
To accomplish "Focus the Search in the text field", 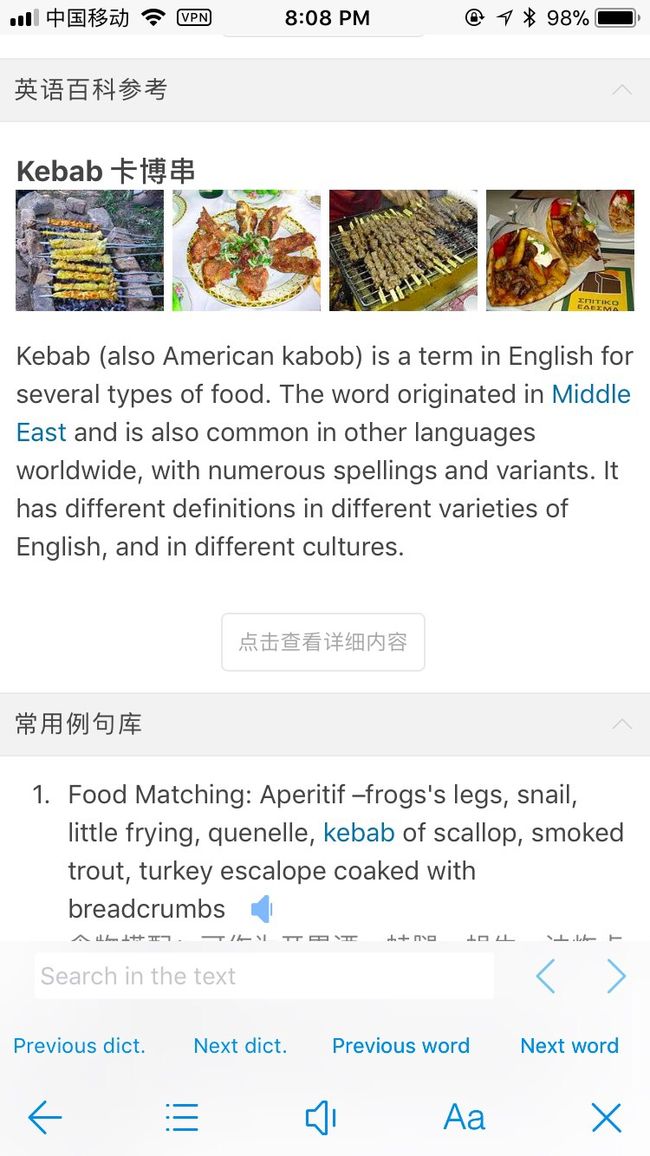I will 264,976.
